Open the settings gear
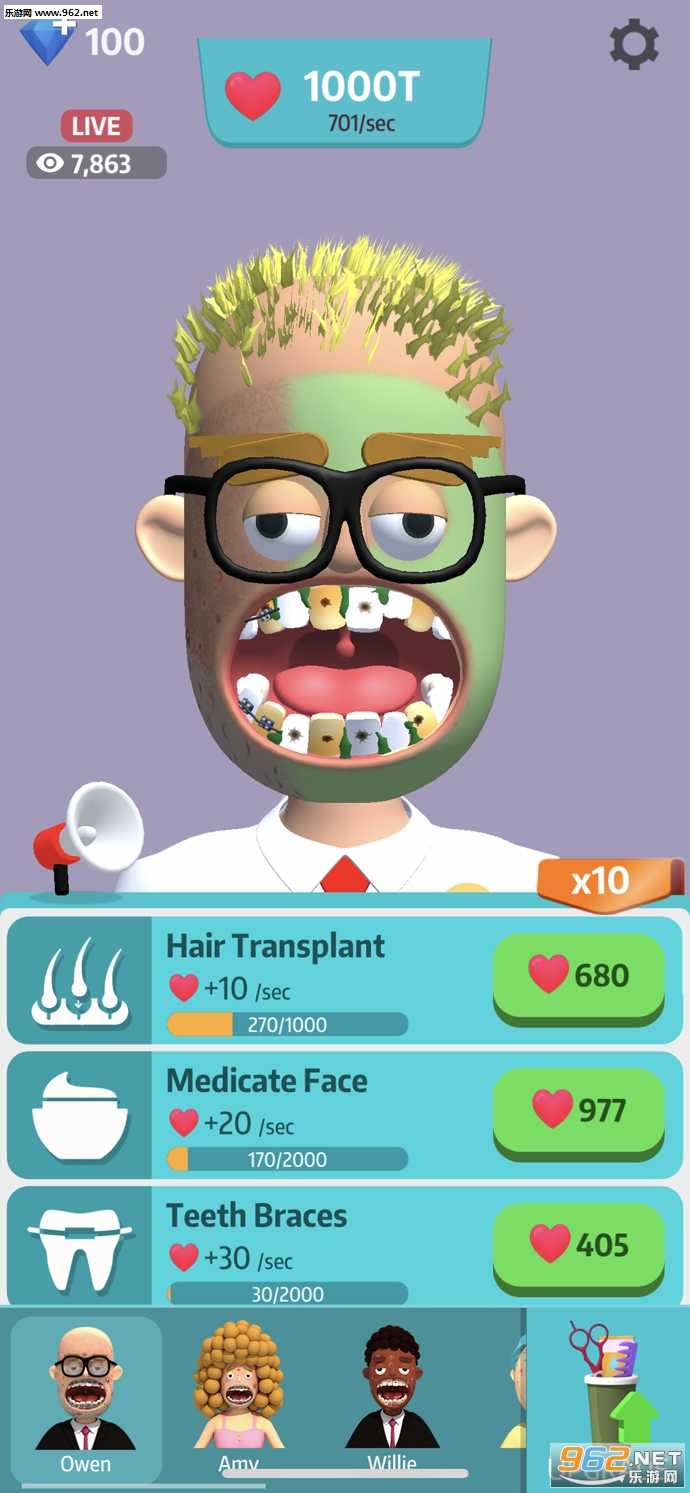Image resolution: width=690 pixels, height=1493 pixels. (634, 44)
